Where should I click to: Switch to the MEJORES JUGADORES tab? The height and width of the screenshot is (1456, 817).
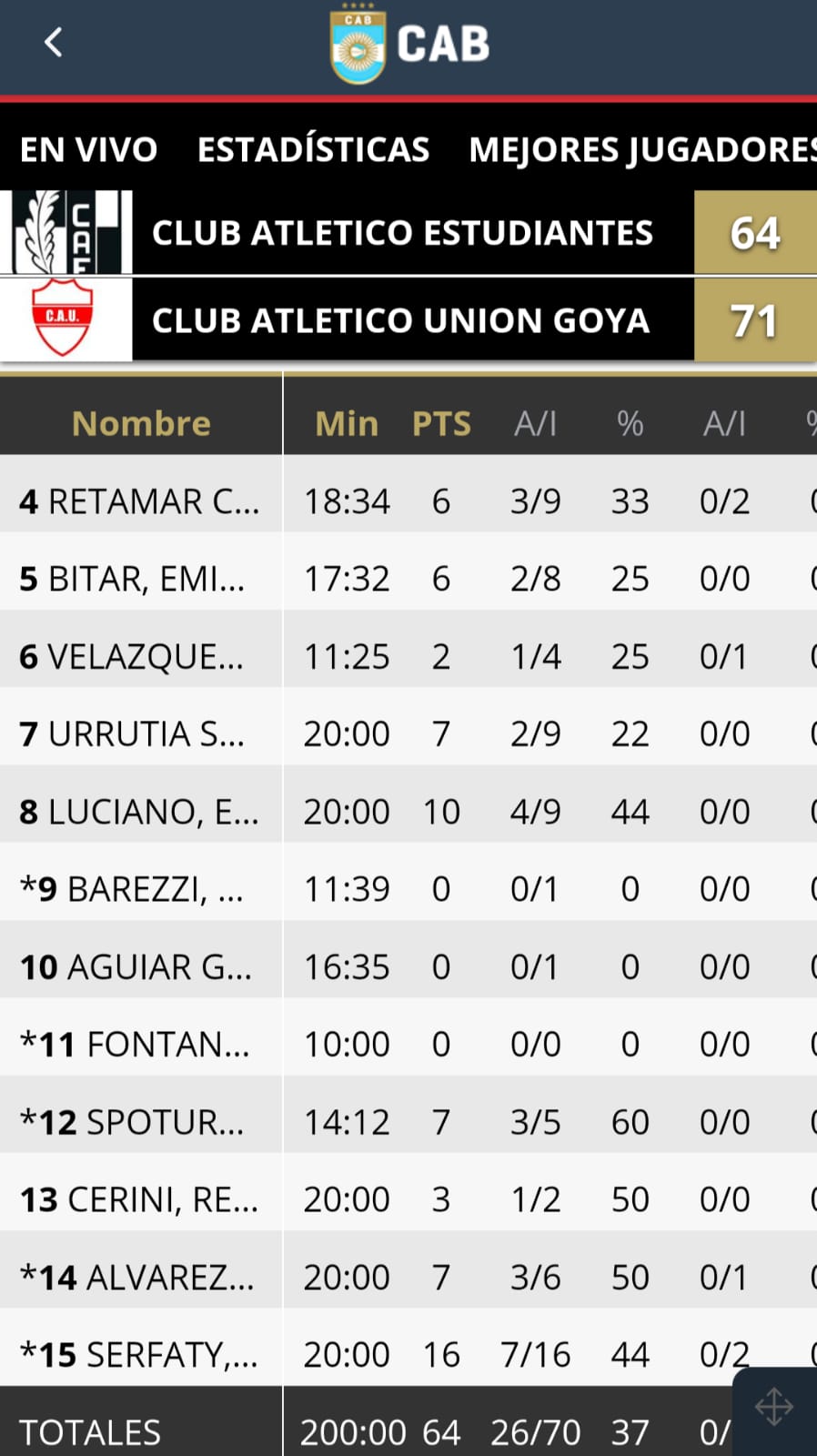tap(642, 150)
